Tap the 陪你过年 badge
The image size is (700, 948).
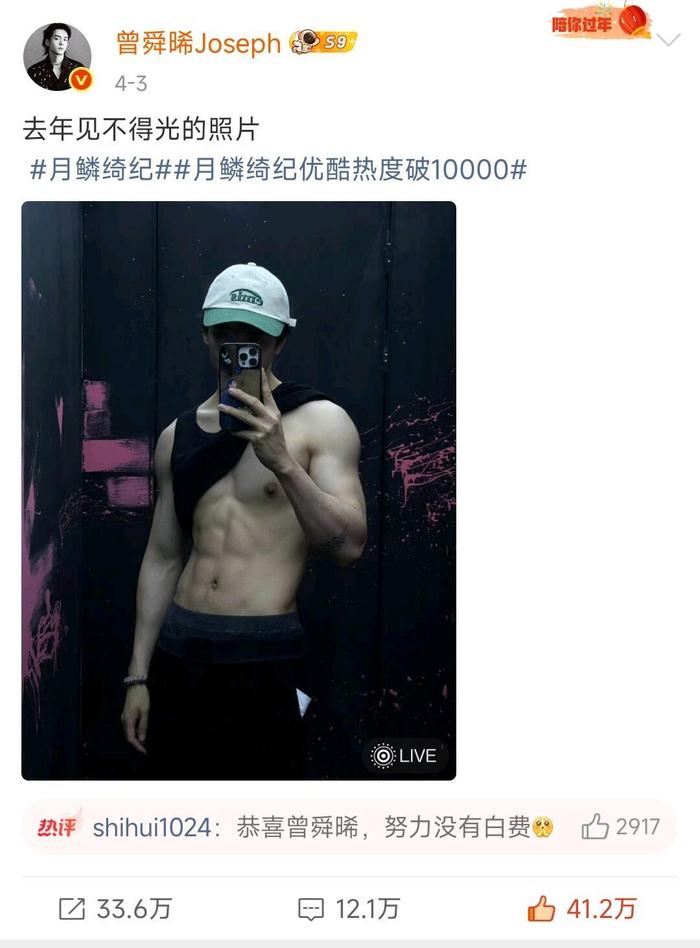pyautogui.click(x=600, y=22)
